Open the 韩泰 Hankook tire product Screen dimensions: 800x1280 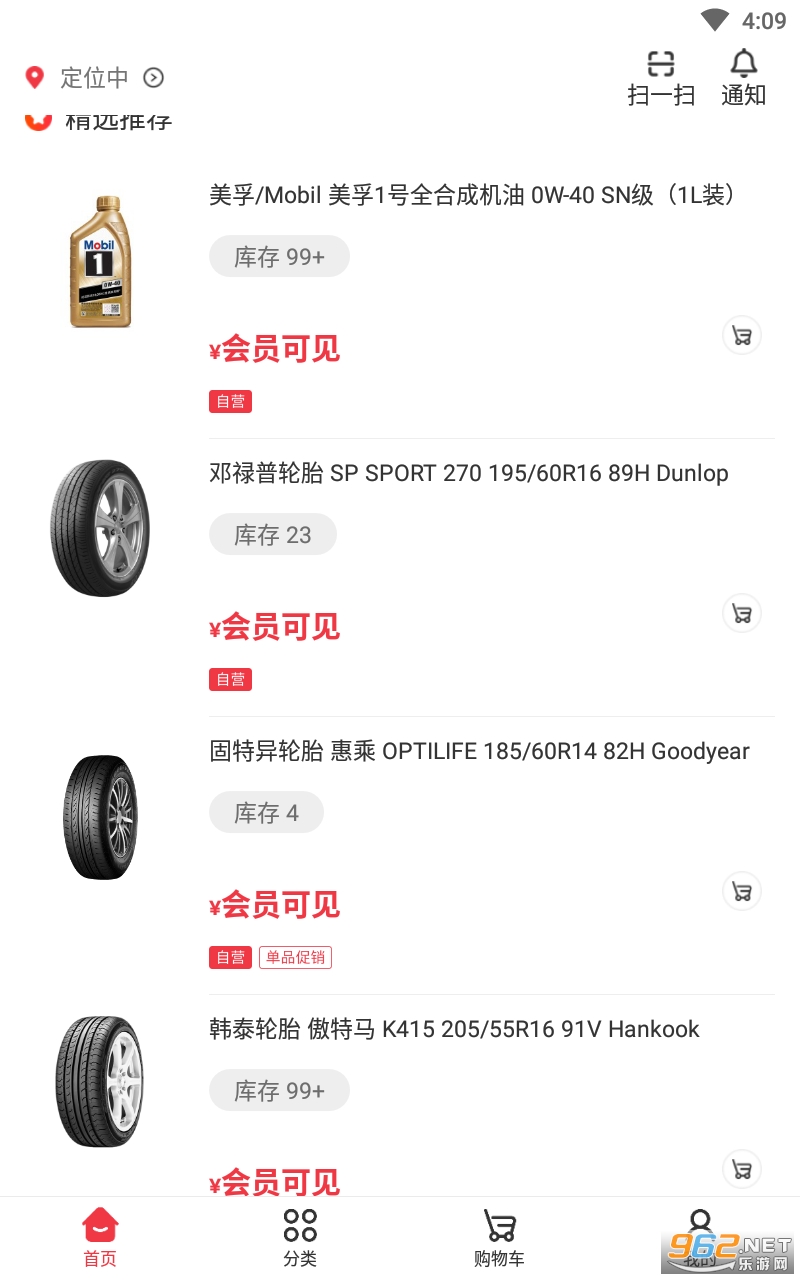coord(454,1029)
